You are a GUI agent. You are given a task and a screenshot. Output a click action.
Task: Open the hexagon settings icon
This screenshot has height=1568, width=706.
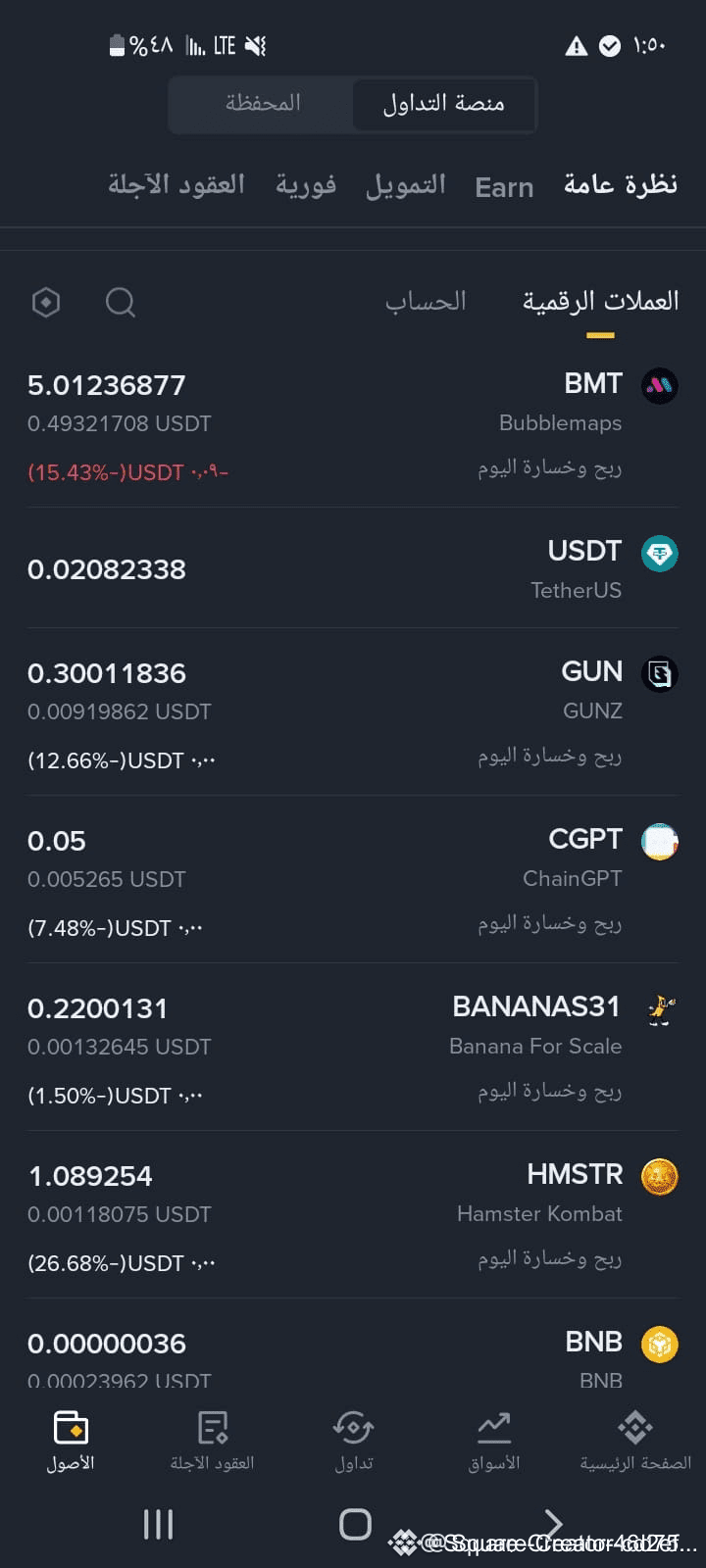click(46, 302)
